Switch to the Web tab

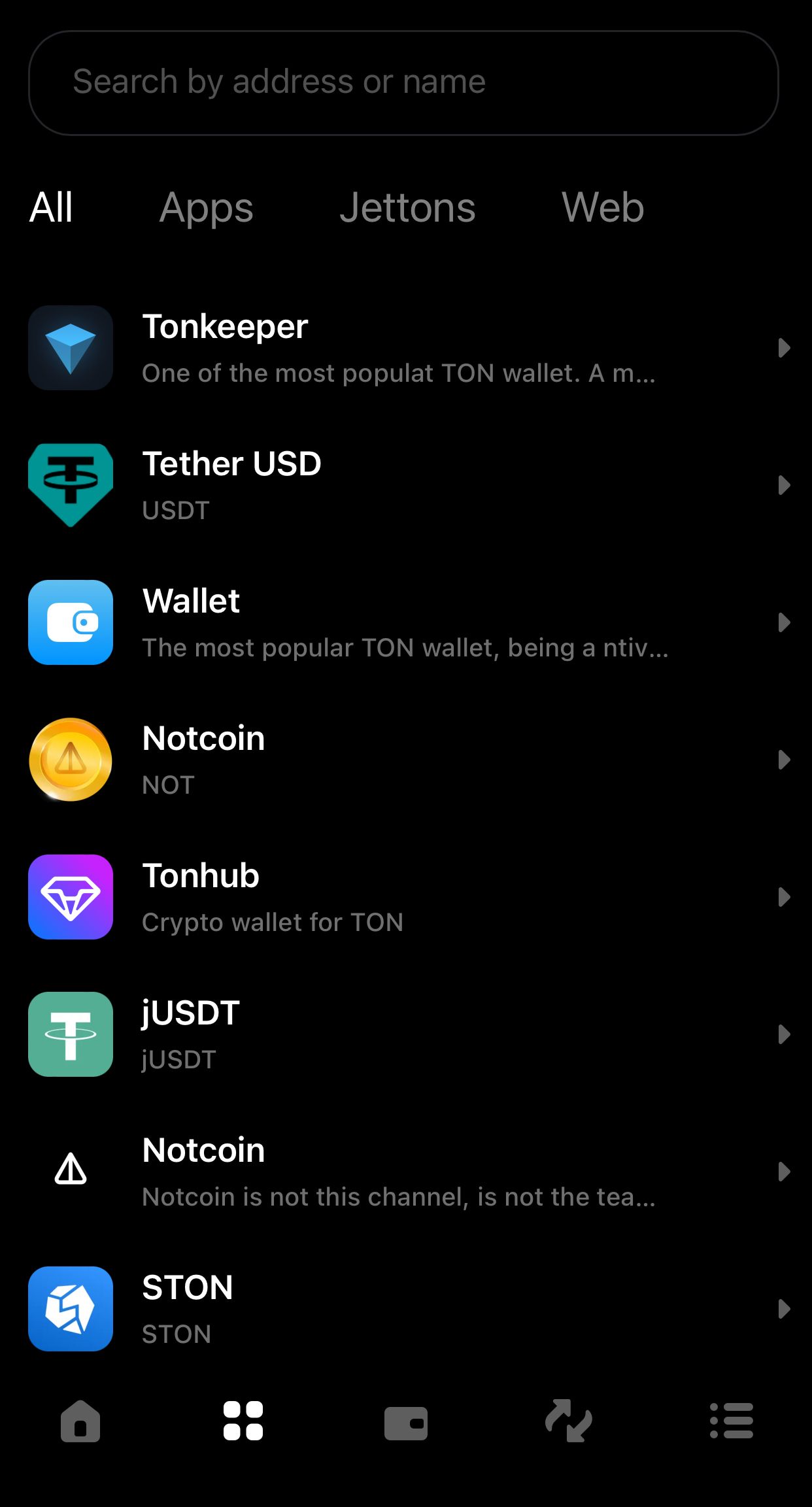click(602, 208)
